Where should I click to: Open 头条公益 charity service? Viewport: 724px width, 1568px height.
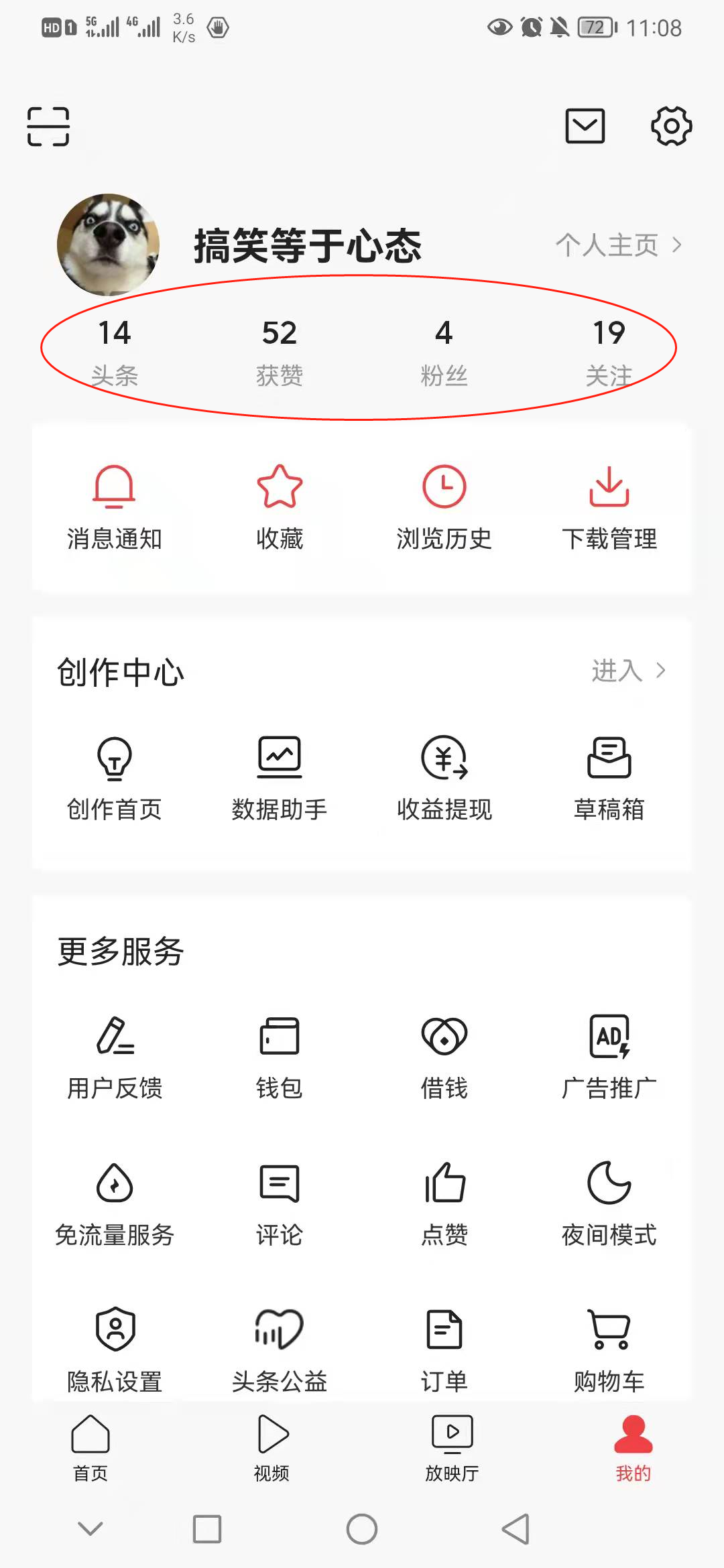[279, 1347]
